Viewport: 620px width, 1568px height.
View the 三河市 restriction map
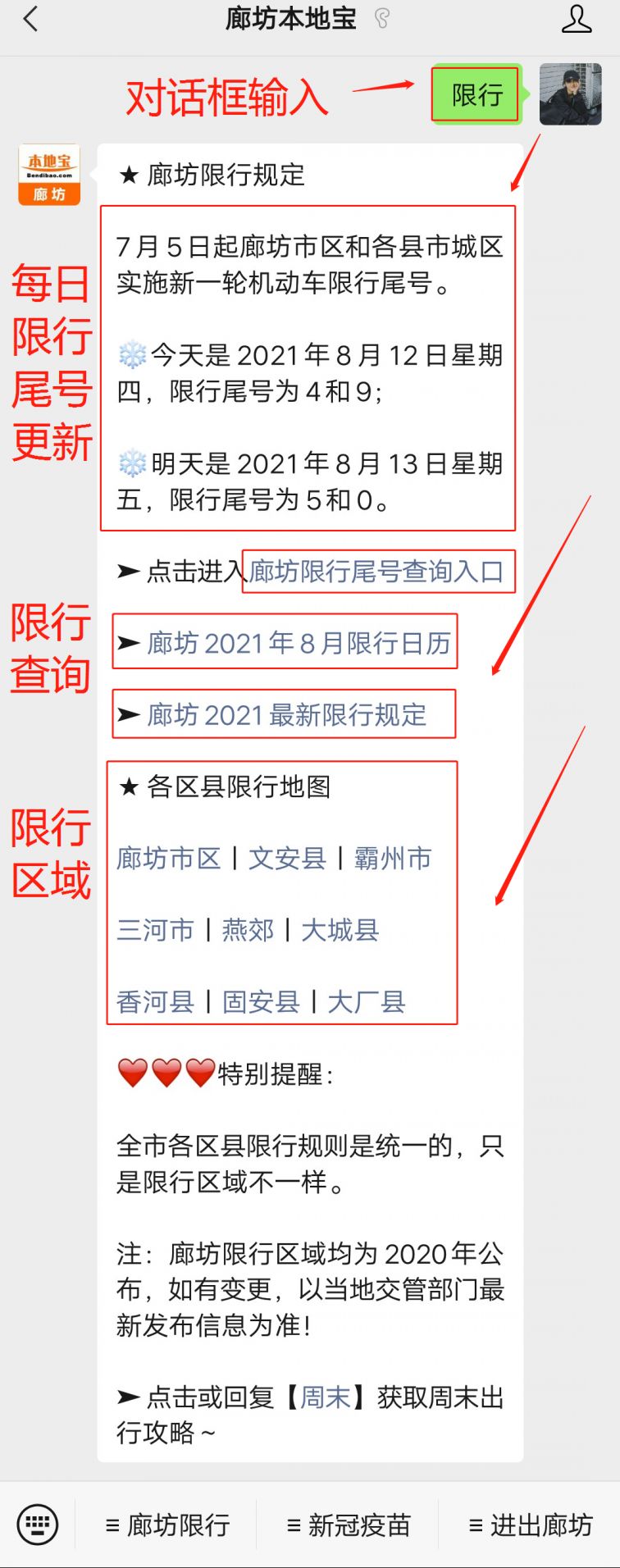coord(155,930)
